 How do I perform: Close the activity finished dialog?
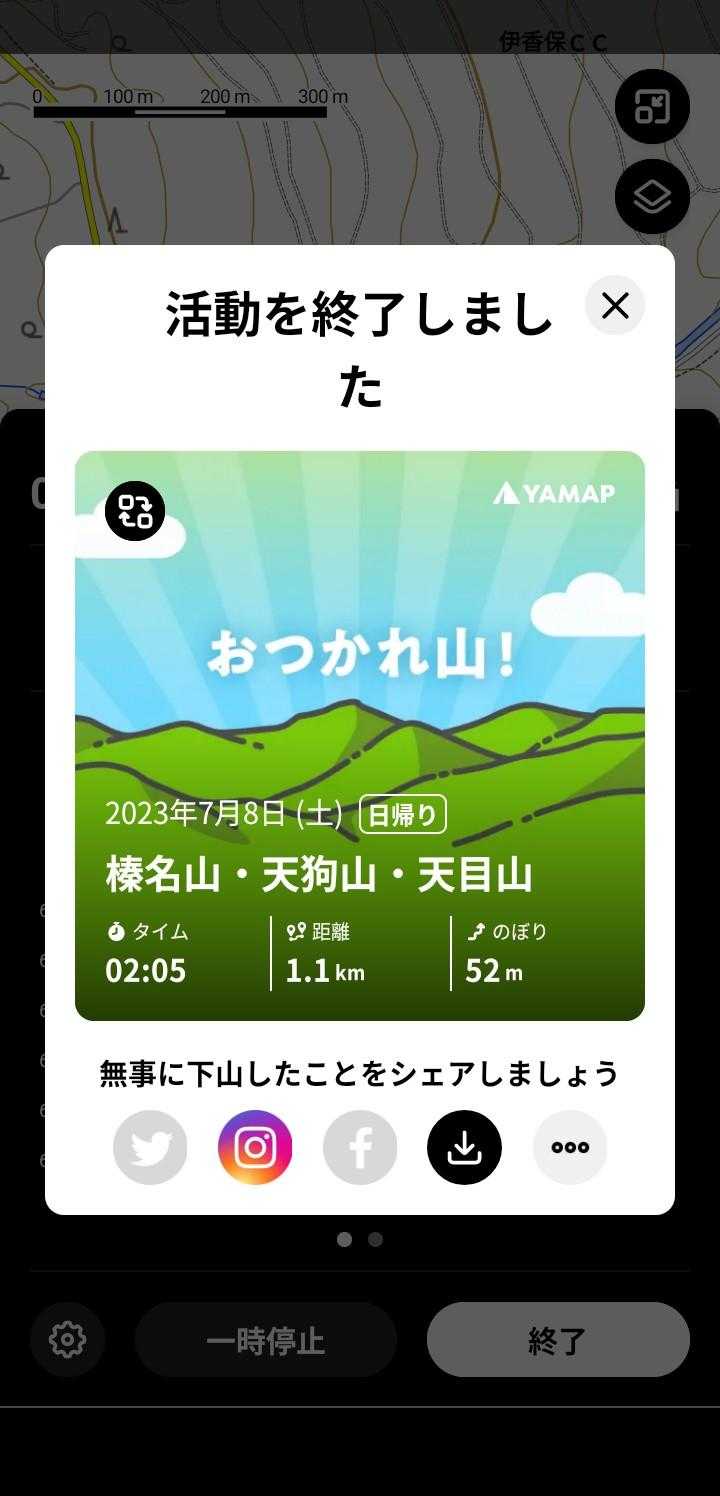tap(615, 305)
